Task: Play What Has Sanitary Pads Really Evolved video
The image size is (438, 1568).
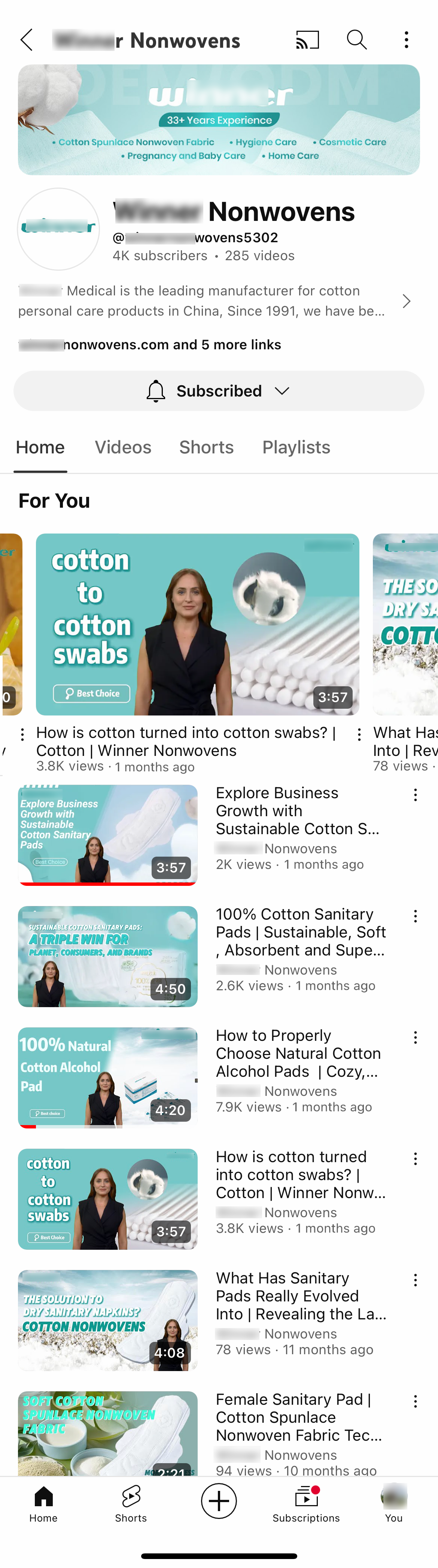Action: [x=108, y=1320]
